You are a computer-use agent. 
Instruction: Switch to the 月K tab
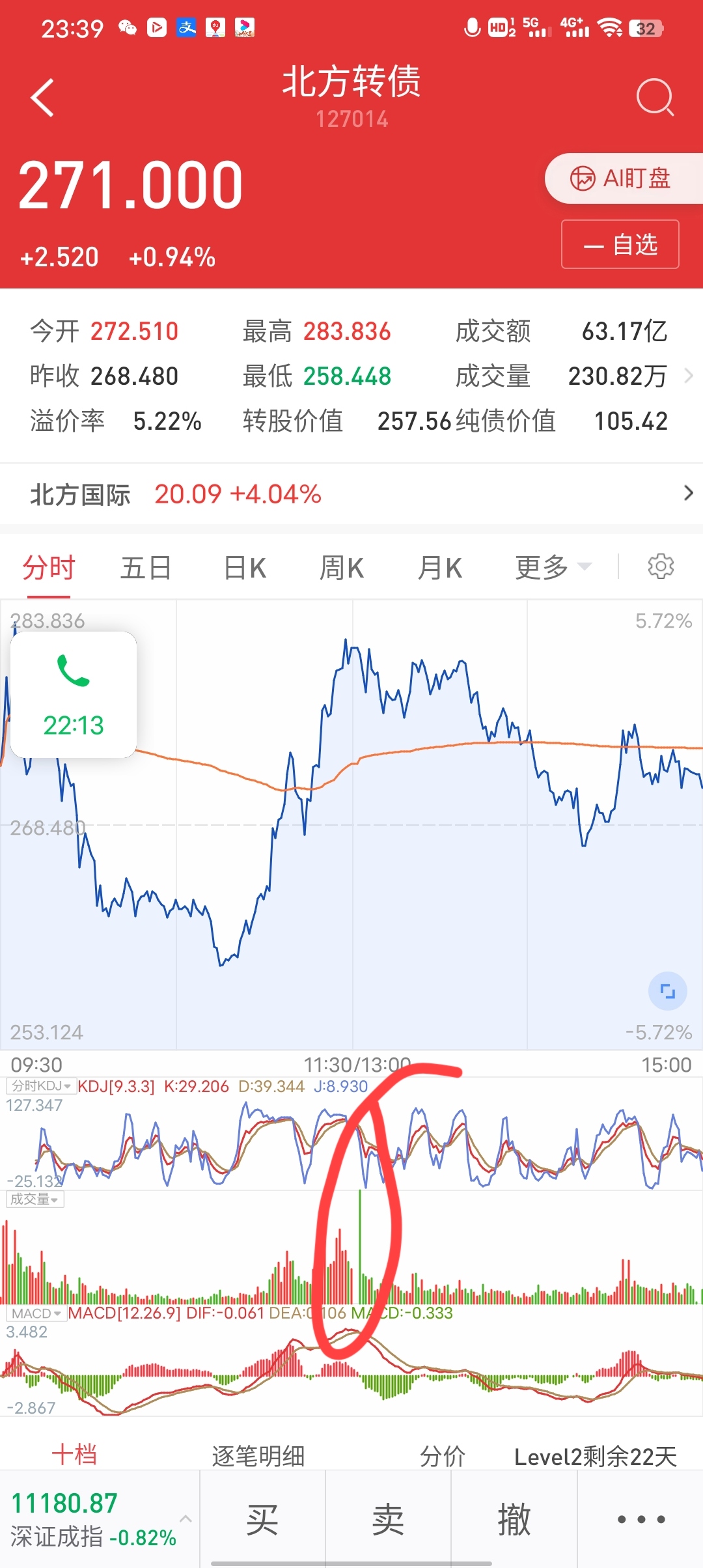pyautogui.click(x=440, y=568)
